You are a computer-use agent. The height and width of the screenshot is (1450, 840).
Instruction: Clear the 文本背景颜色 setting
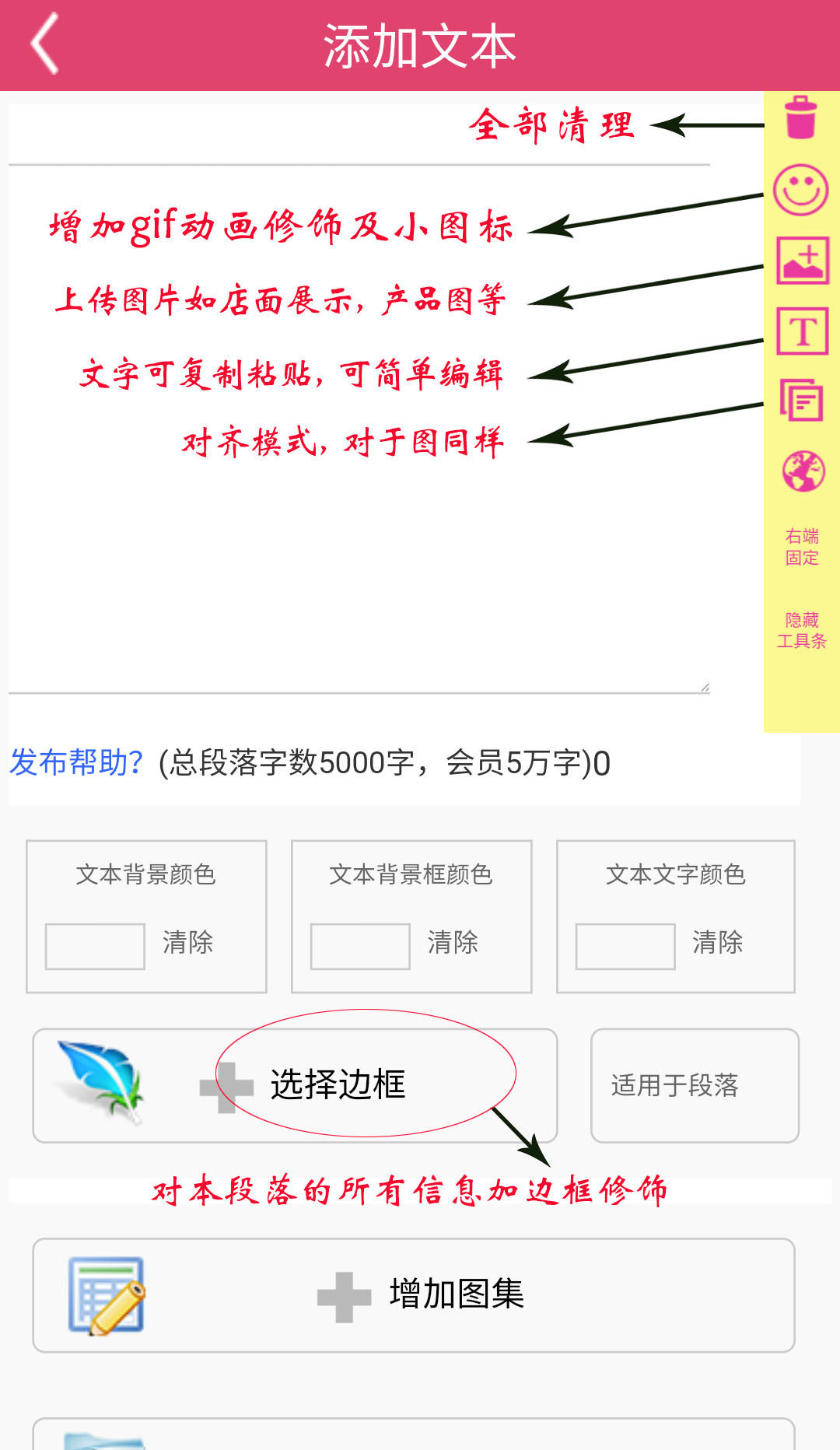coord(187,942)
